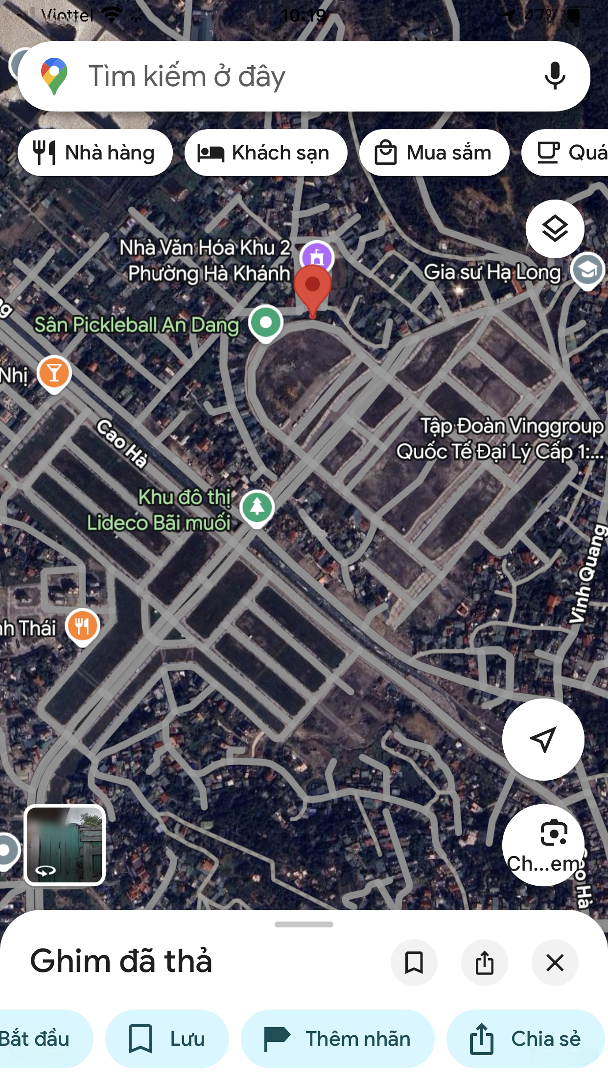608x1080 pixels.
Task: Select the Khách sạn chip
Action: (265, 153)
